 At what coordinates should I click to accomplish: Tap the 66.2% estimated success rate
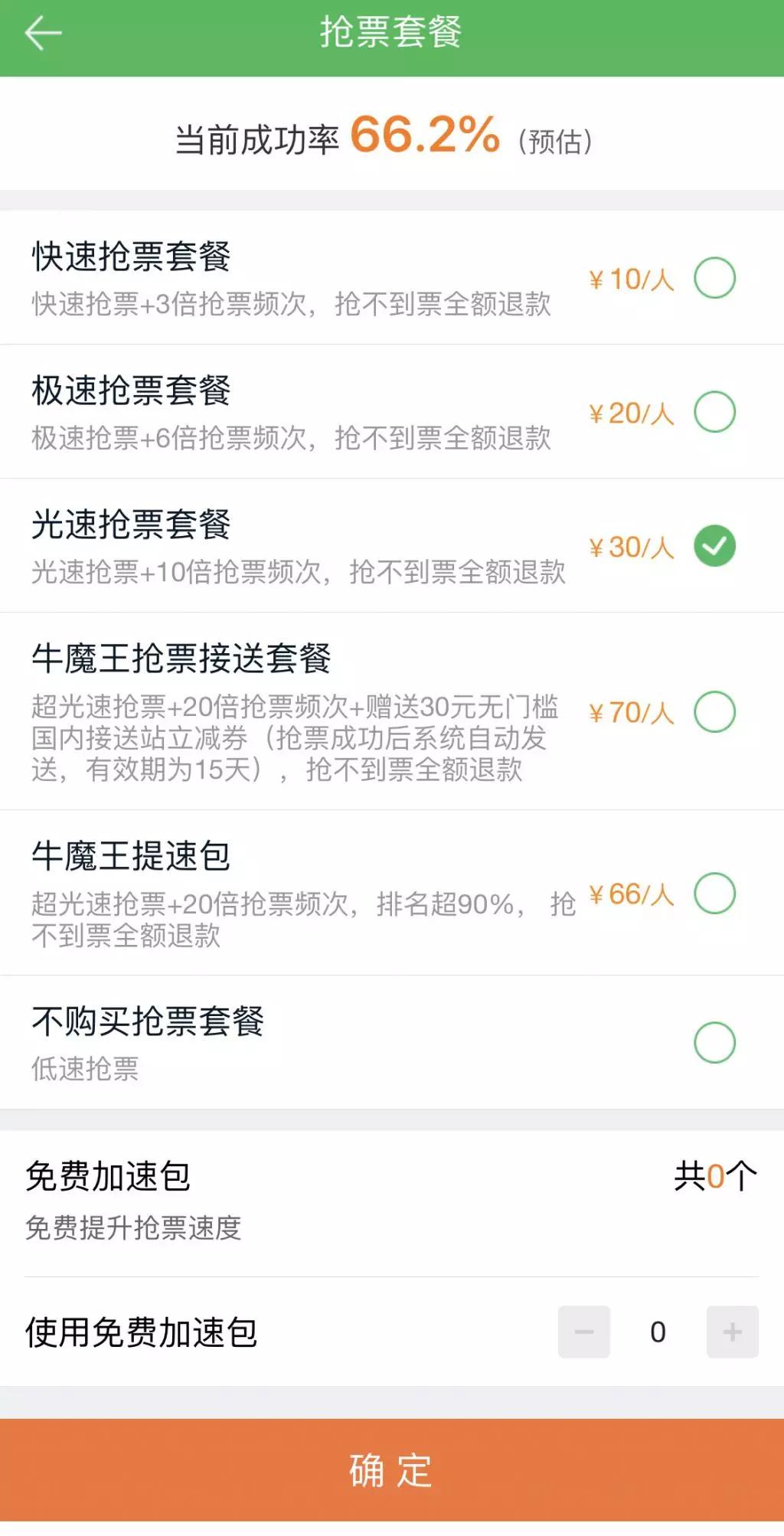pos(422,138)
